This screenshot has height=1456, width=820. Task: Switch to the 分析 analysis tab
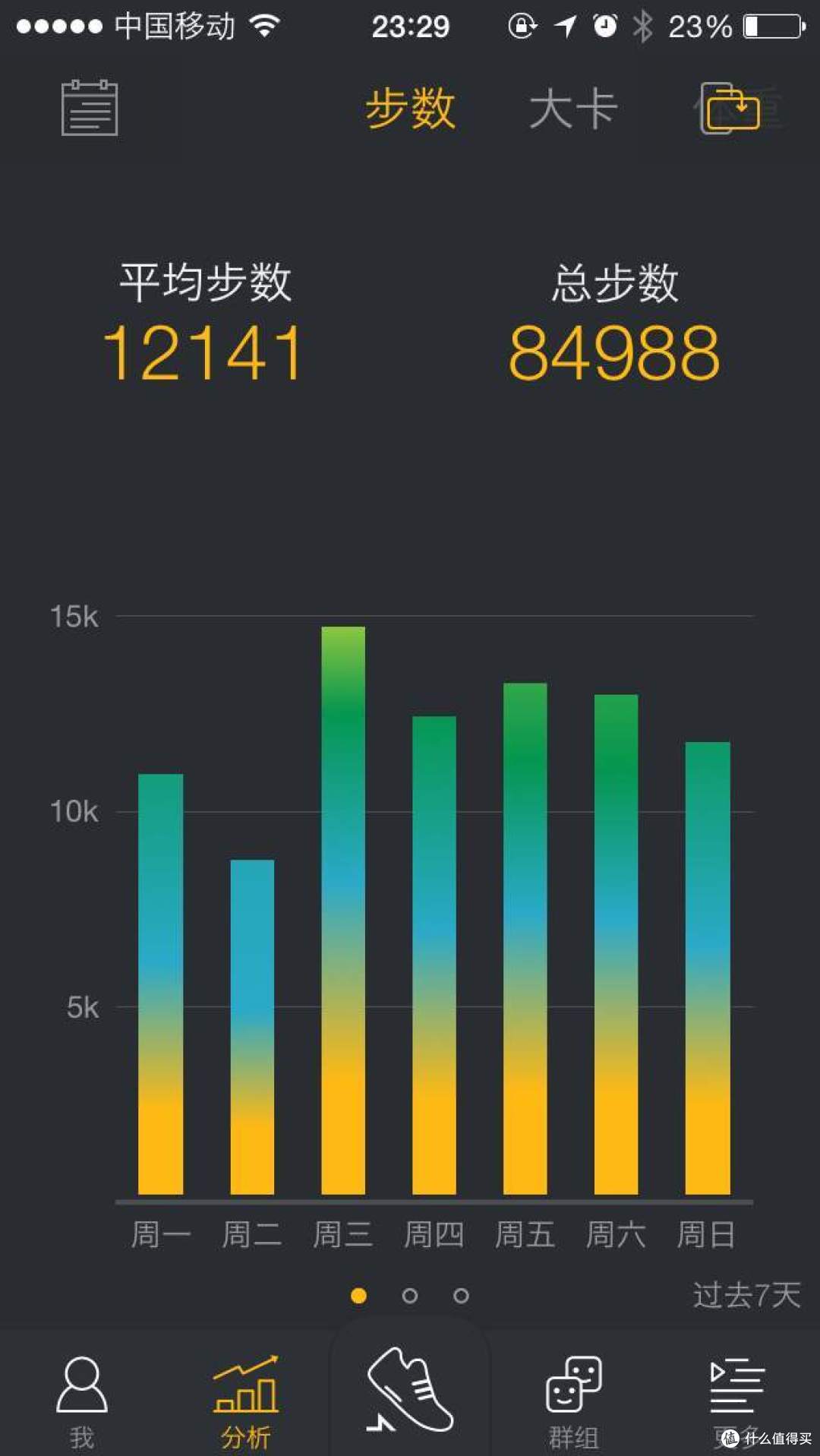point(246,1401)
